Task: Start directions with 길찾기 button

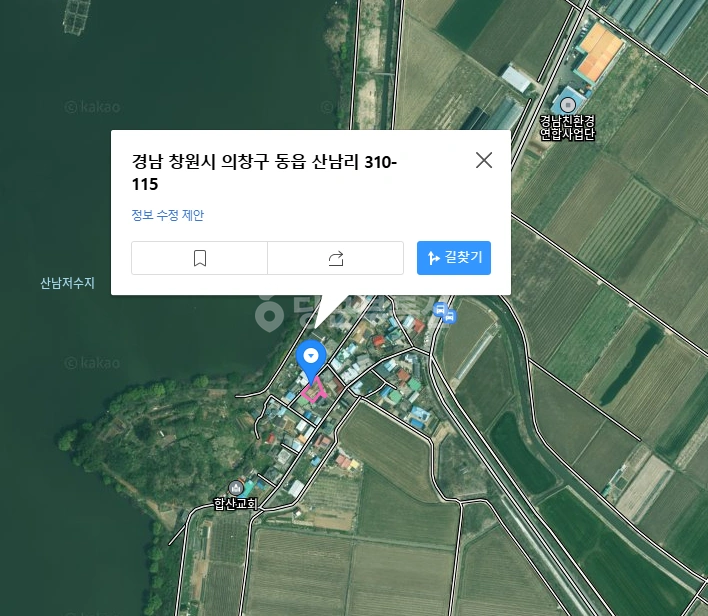Action: click(454, 258)
